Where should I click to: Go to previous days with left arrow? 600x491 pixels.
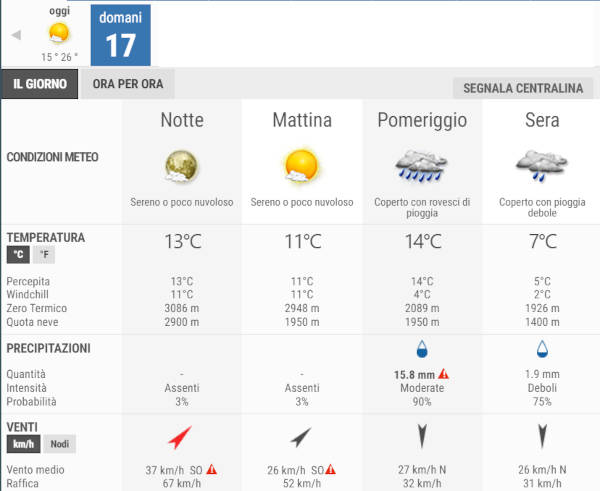click(x=16, y=34)
